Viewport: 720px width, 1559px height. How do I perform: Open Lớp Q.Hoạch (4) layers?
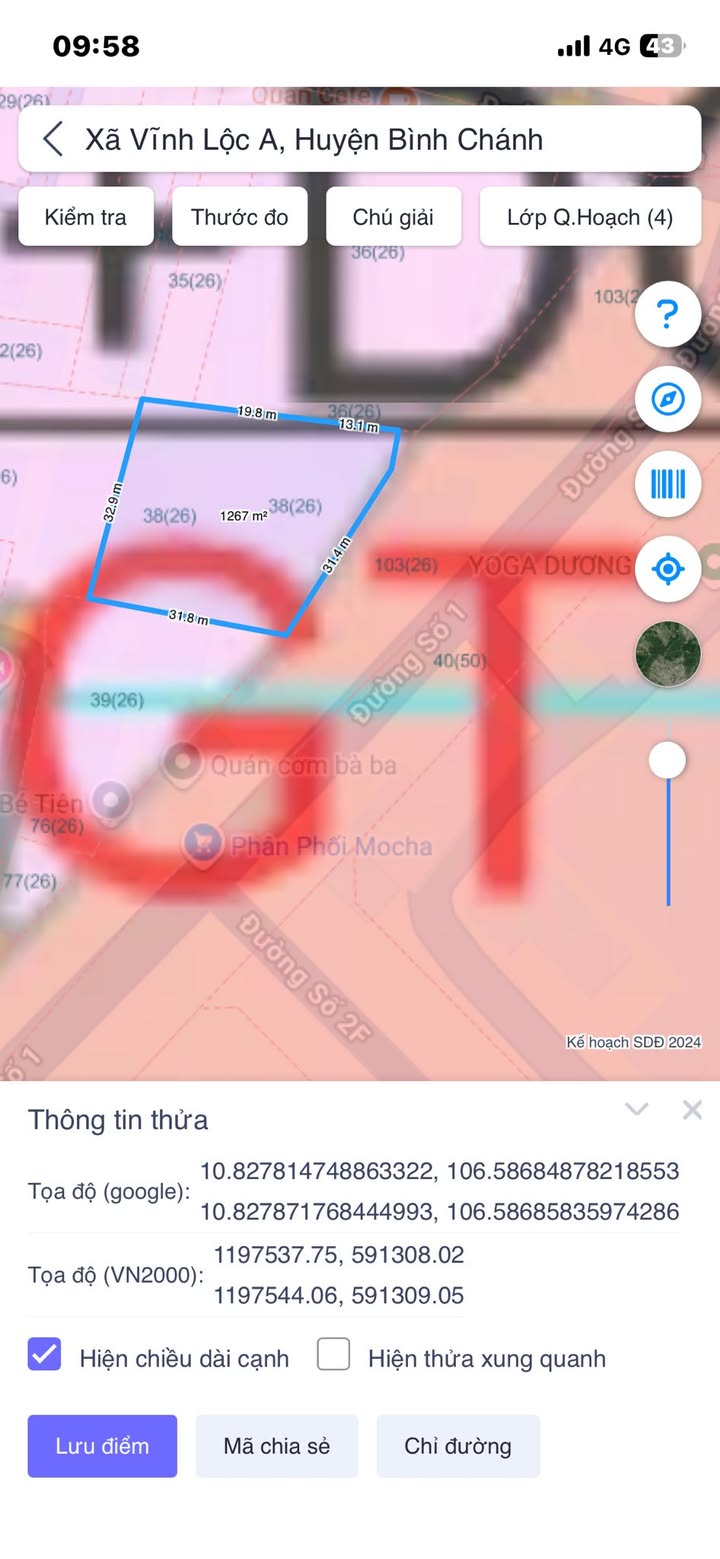pos(590,217)
